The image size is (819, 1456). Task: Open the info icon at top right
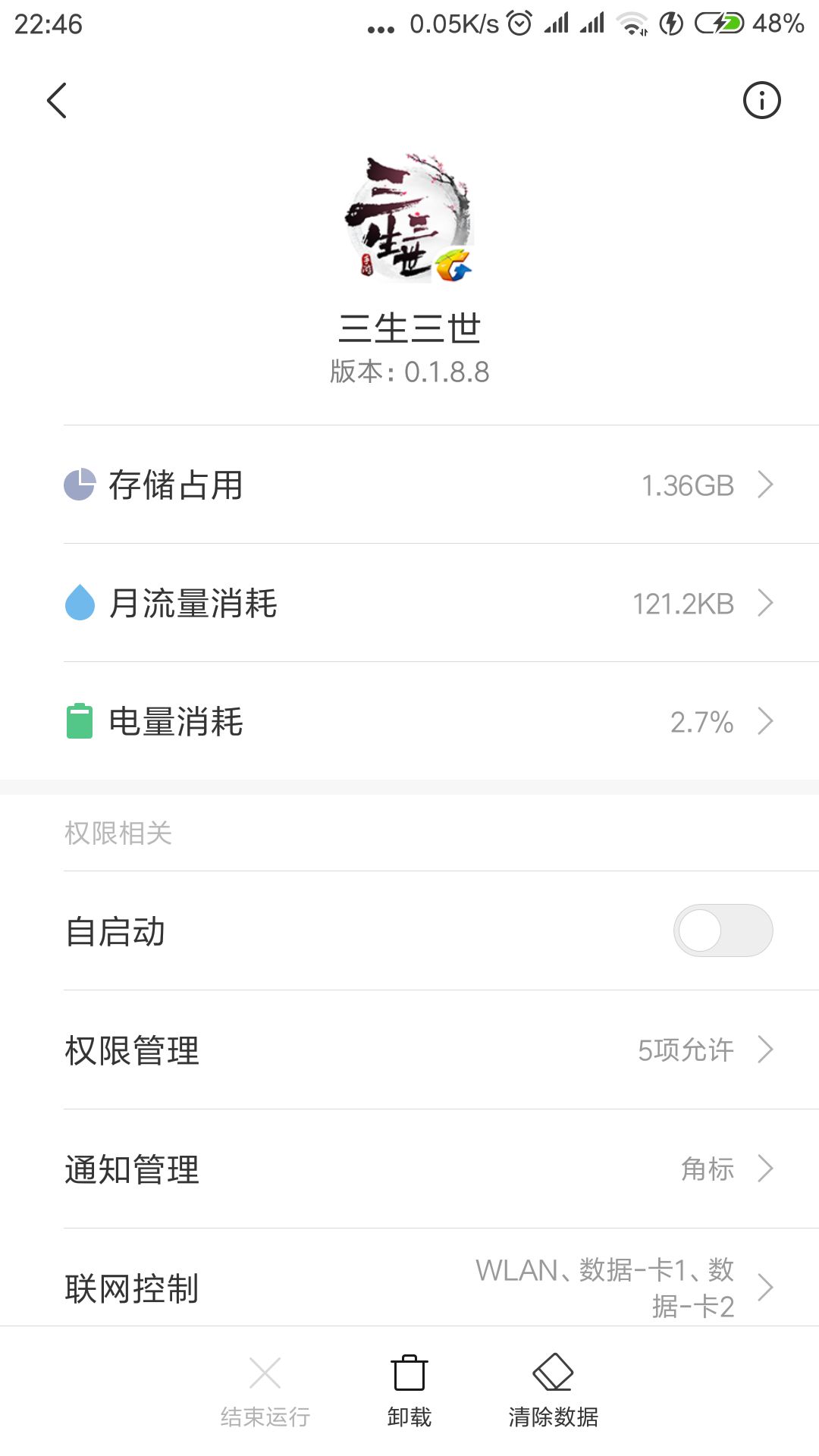tap(762, 99)
